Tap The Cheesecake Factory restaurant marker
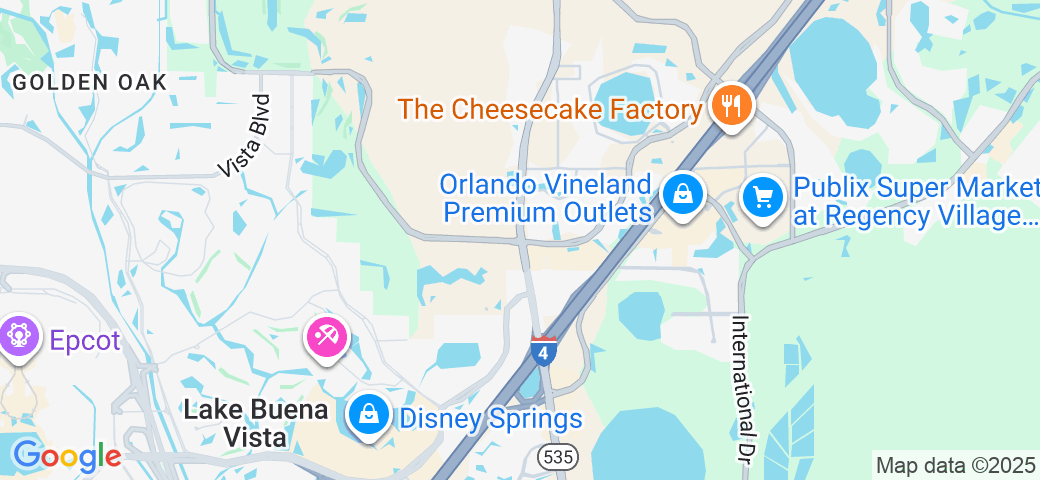 (x=732, y=104)
